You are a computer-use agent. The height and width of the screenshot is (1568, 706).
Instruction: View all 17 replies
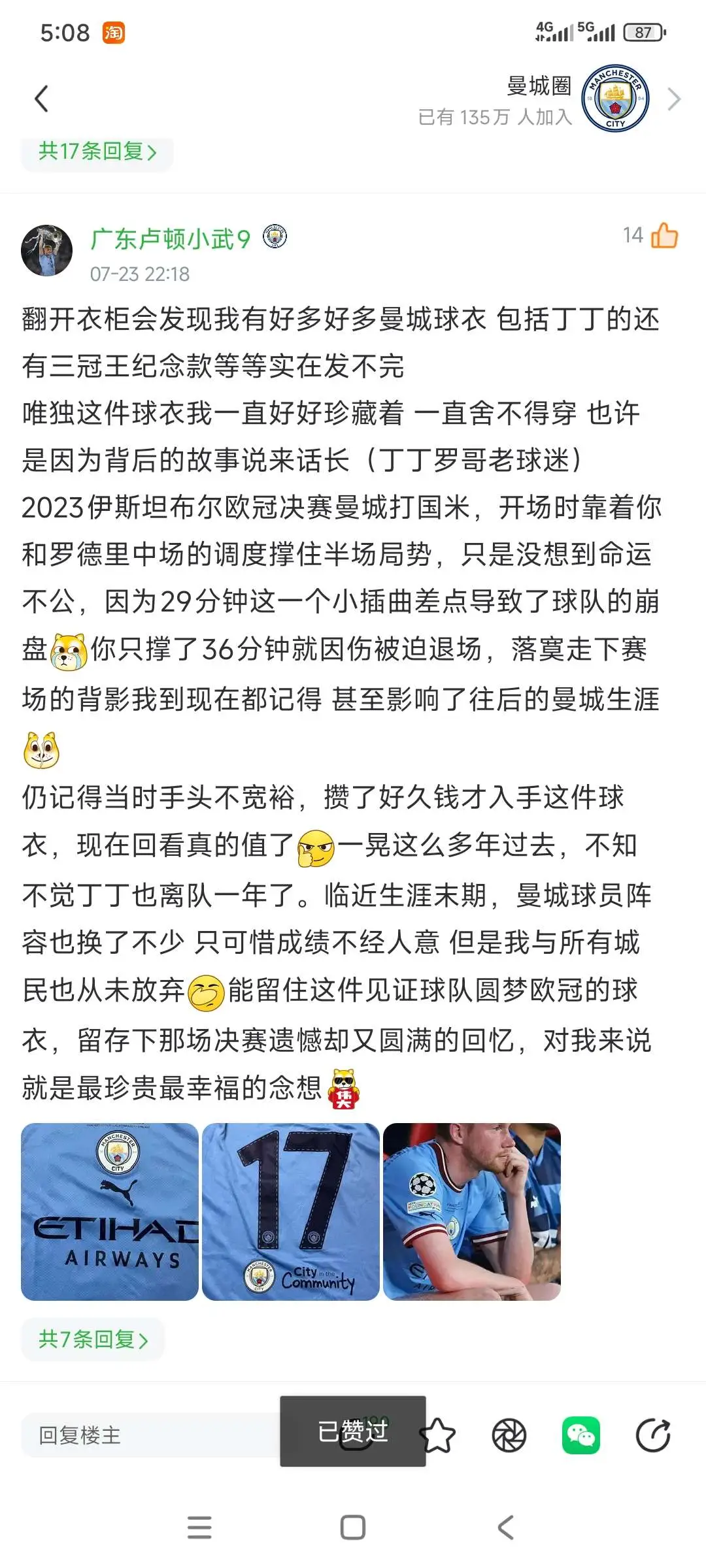click(97, 152)
